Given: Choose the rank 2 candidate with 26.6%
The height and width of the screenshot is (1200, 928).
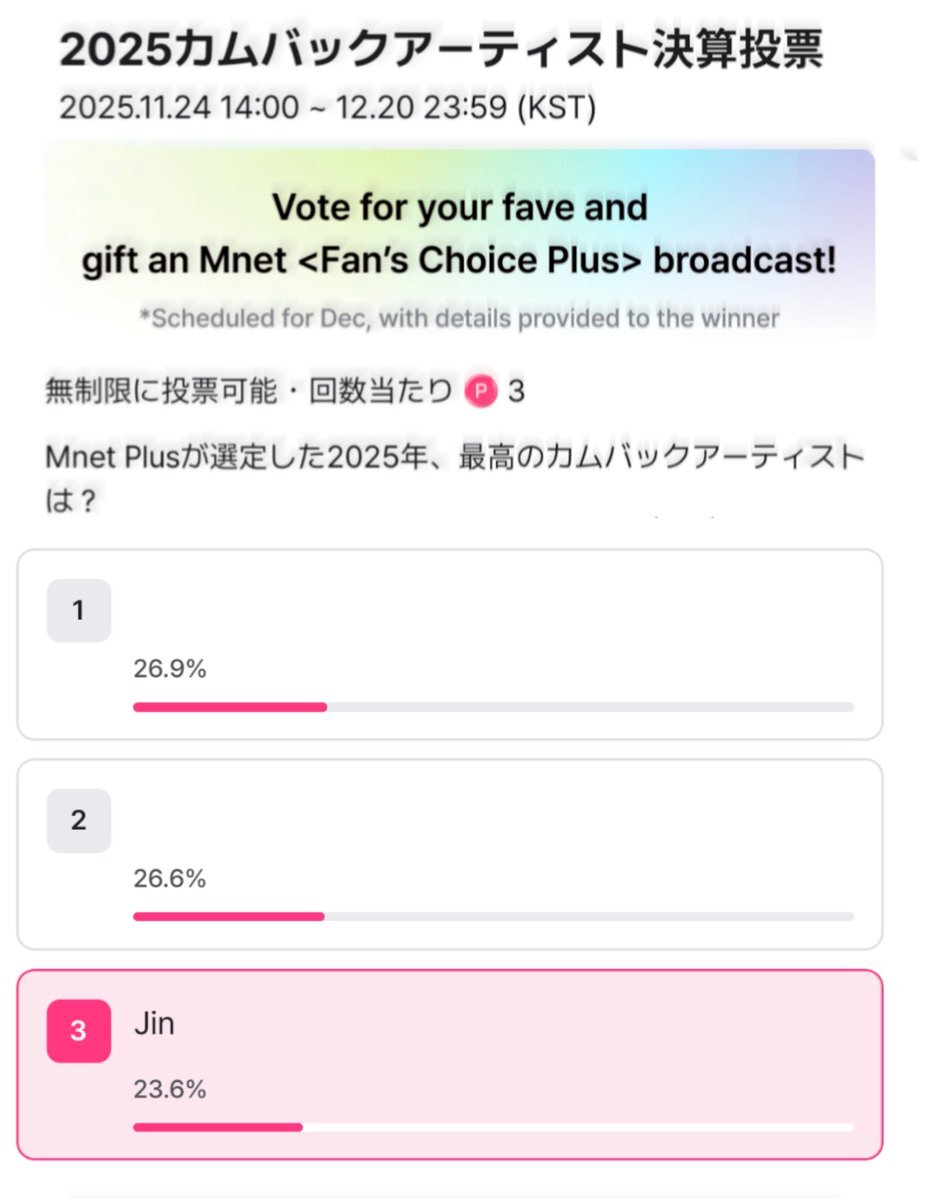Looking at the screenshot, I should point(450,854).
